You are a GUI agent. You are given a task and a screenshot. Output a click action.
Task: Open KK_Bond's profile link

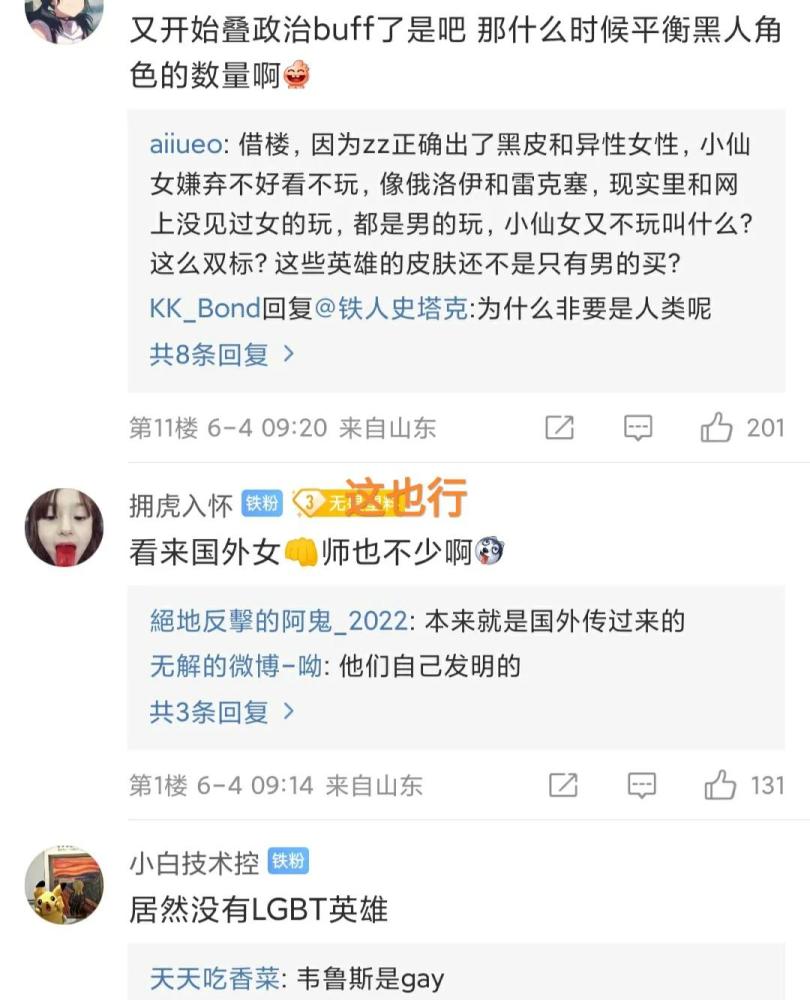click(x=205, y=308)
